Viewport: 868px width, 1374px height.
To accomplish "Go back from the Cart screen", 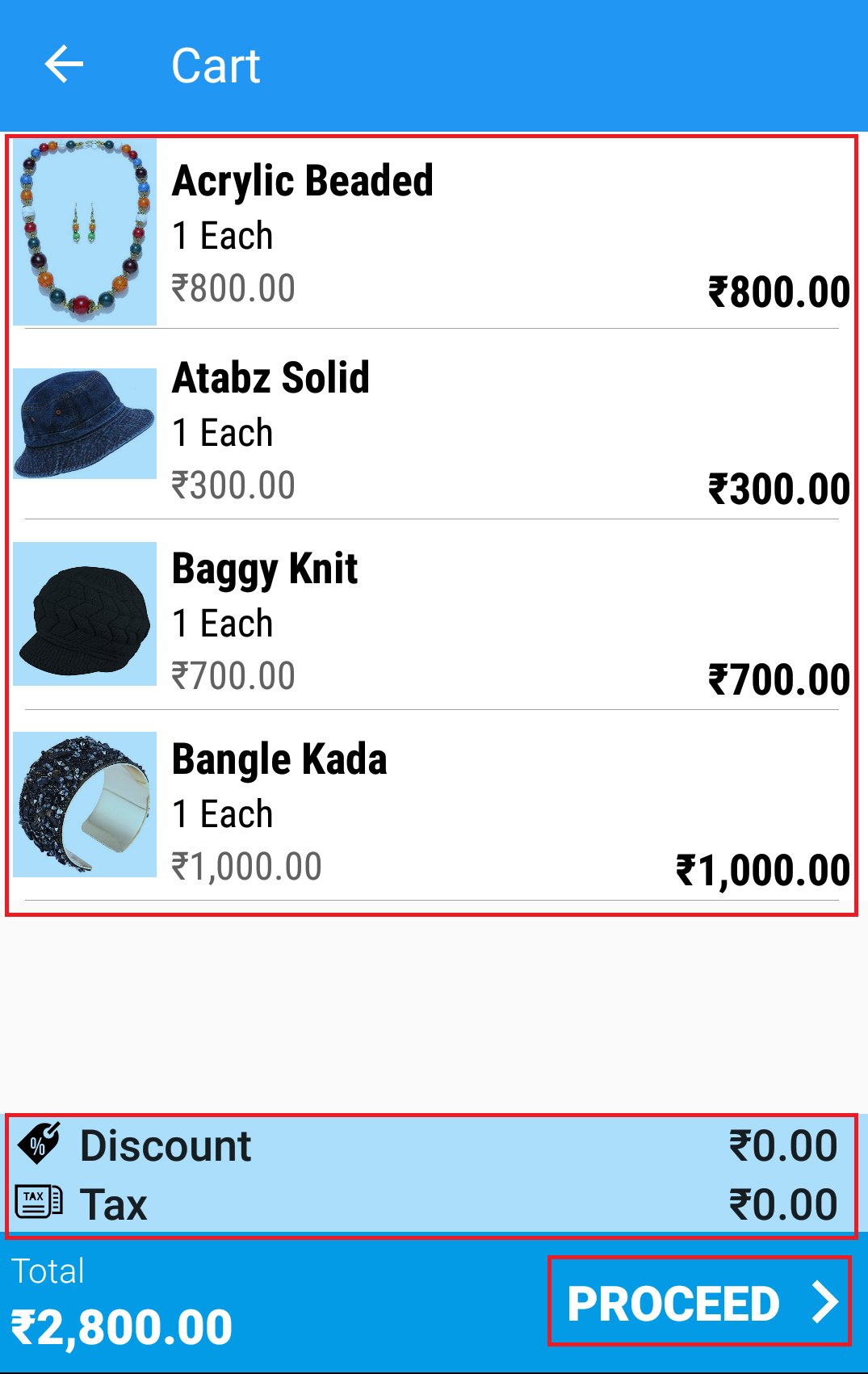I will 64,65.
